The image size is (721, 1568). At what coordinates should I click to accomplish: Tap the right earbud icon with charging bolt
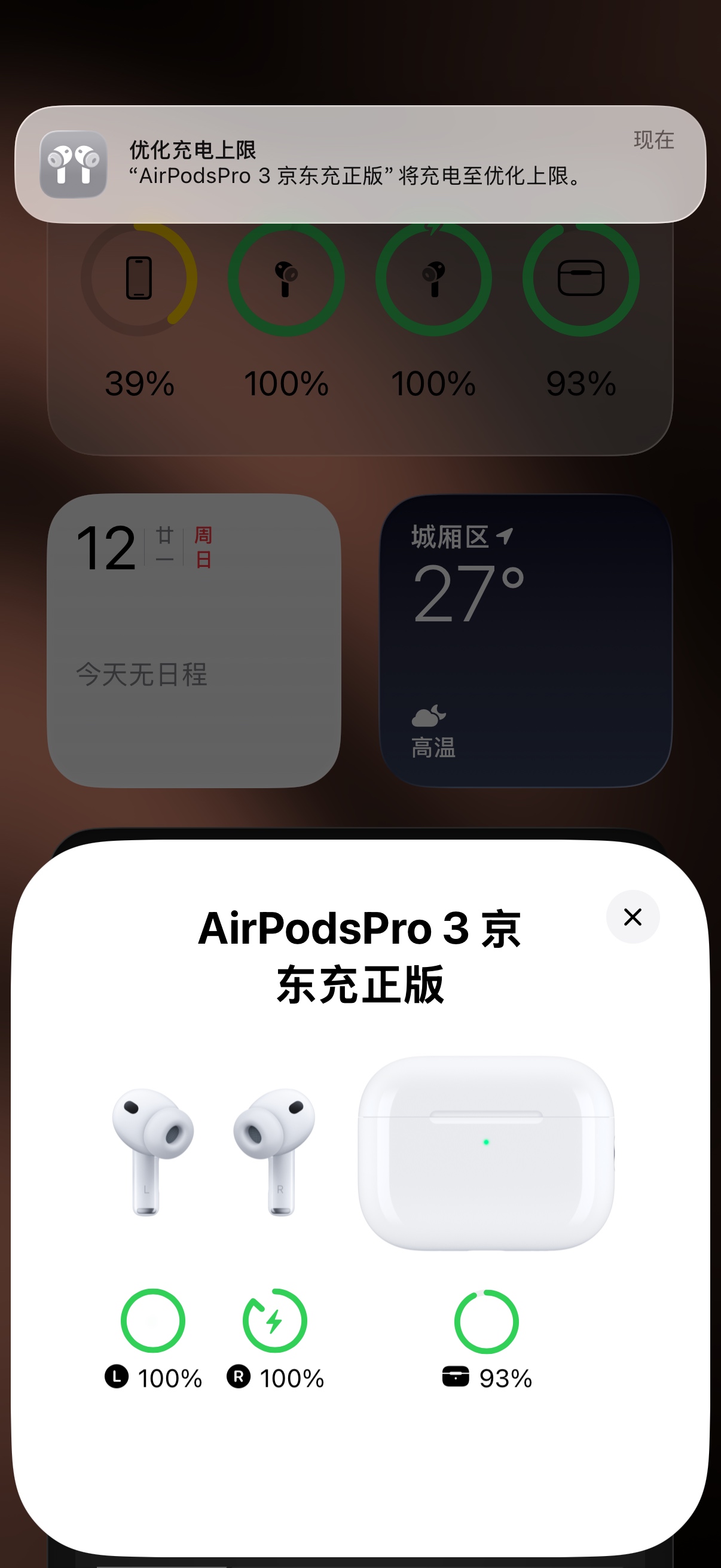pyautogui.click(x=434, y=278)
